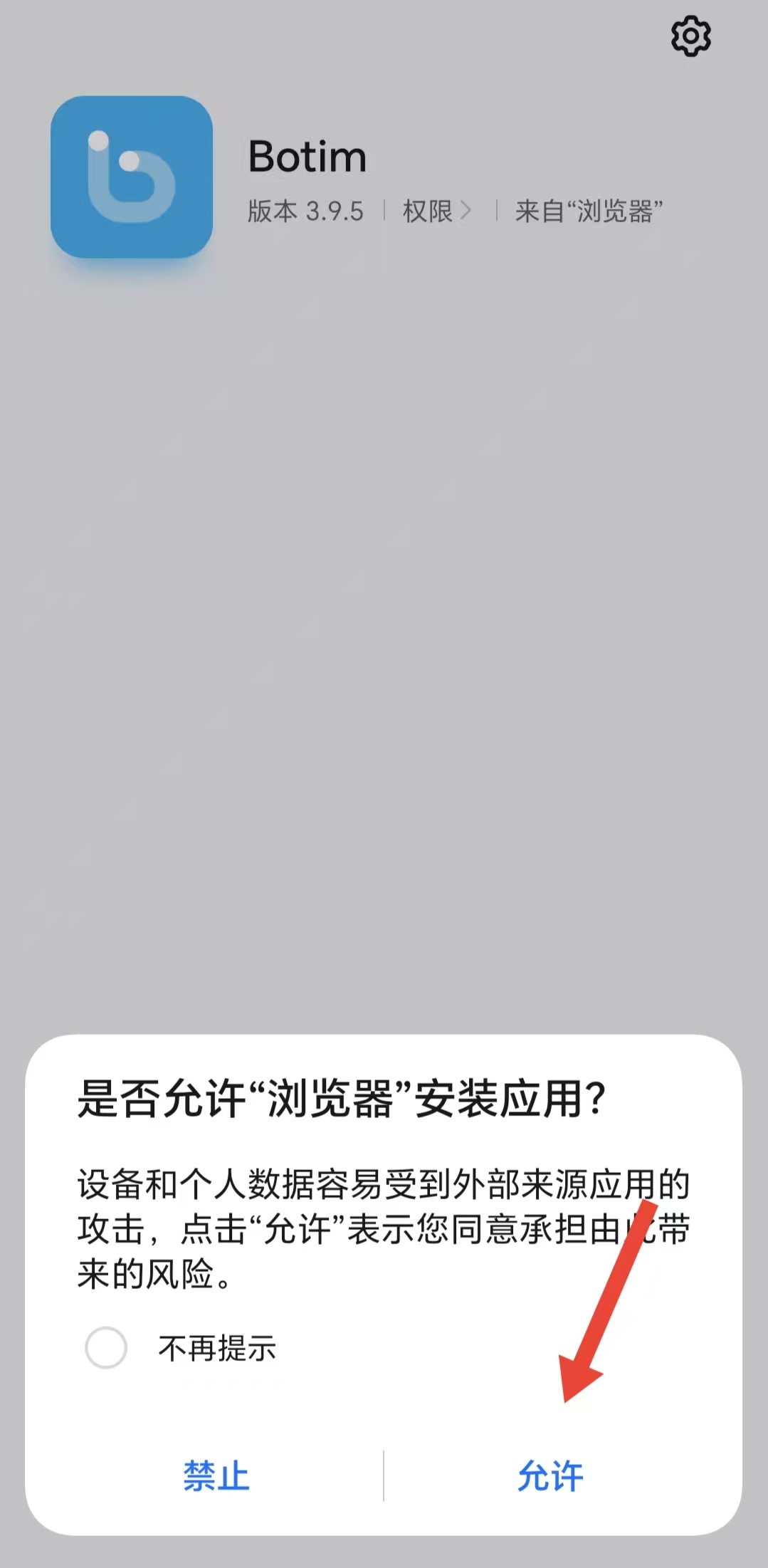Tap 允许 to allow browser installs

[x=550, y=1475]
